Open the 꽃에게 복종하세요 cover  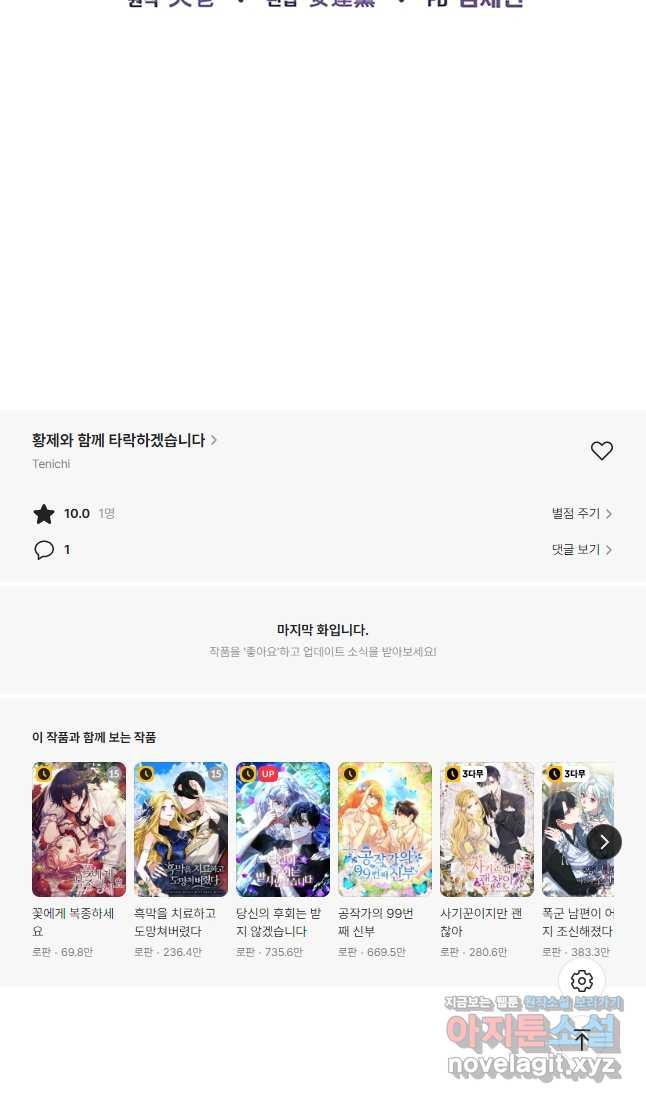pos(79,829)
